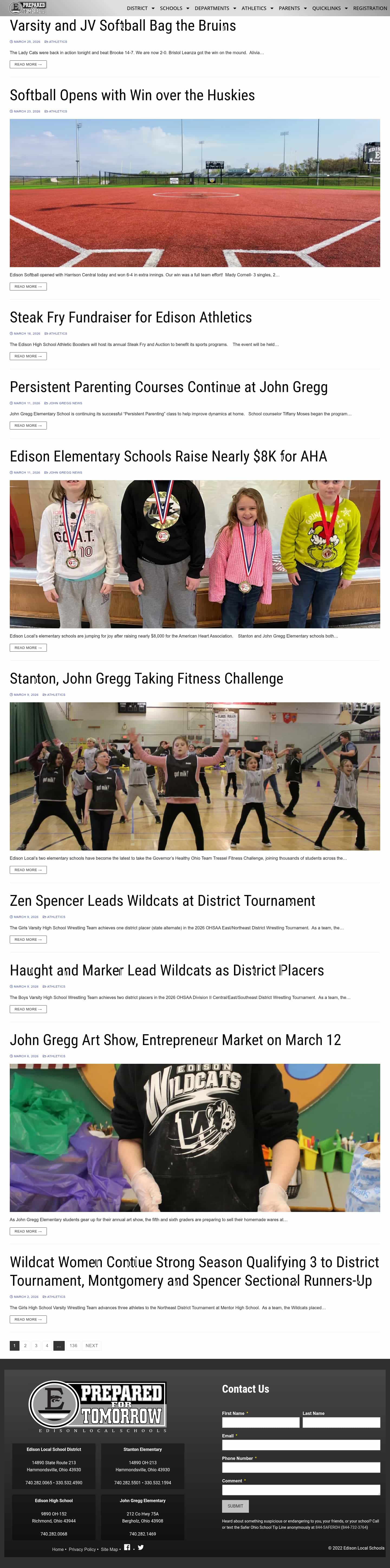Visit the district's Facebook page

tap(127, 1547)
